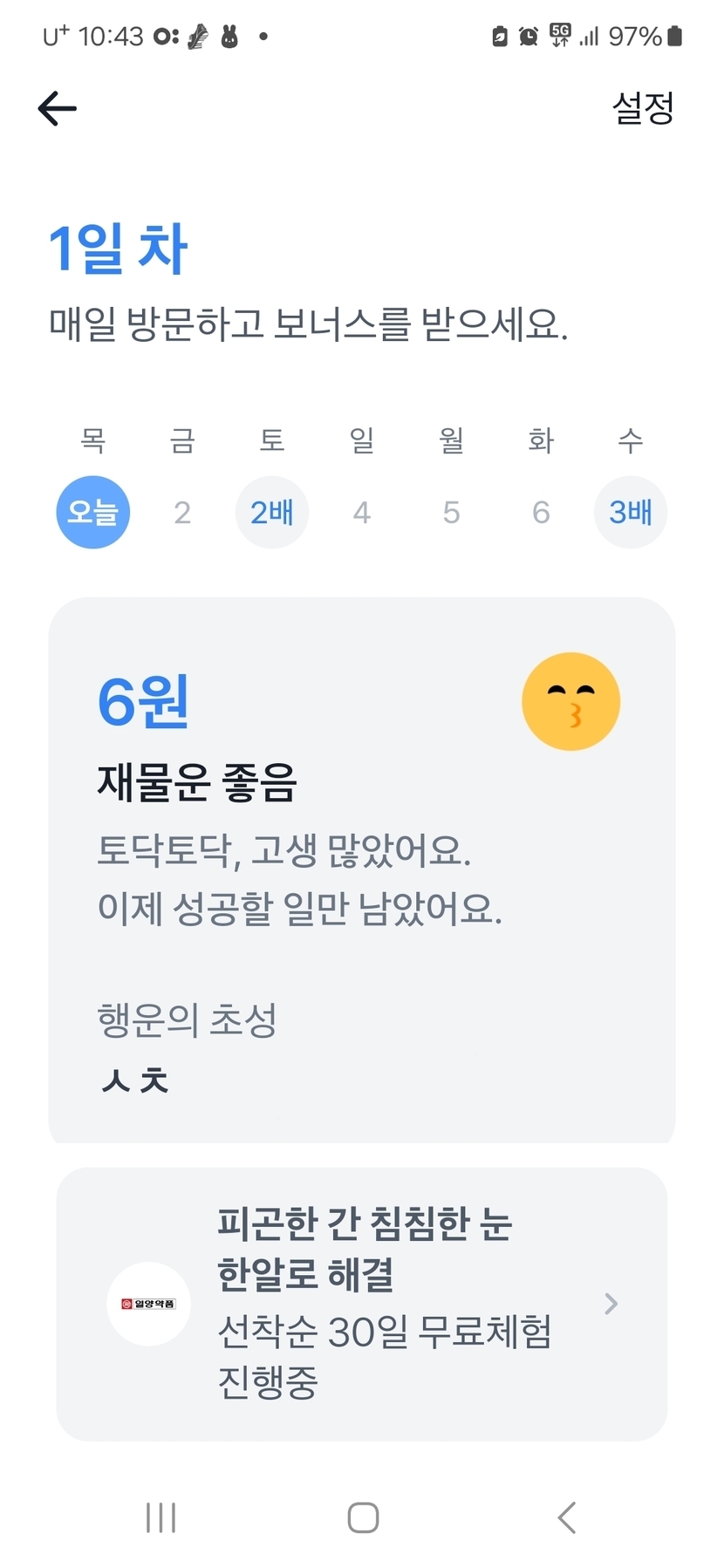Image resolution: width=724 pixels, height=1568 pixels.
Task: Open recent apps from the navigation bar
Action: point(161,1517)
